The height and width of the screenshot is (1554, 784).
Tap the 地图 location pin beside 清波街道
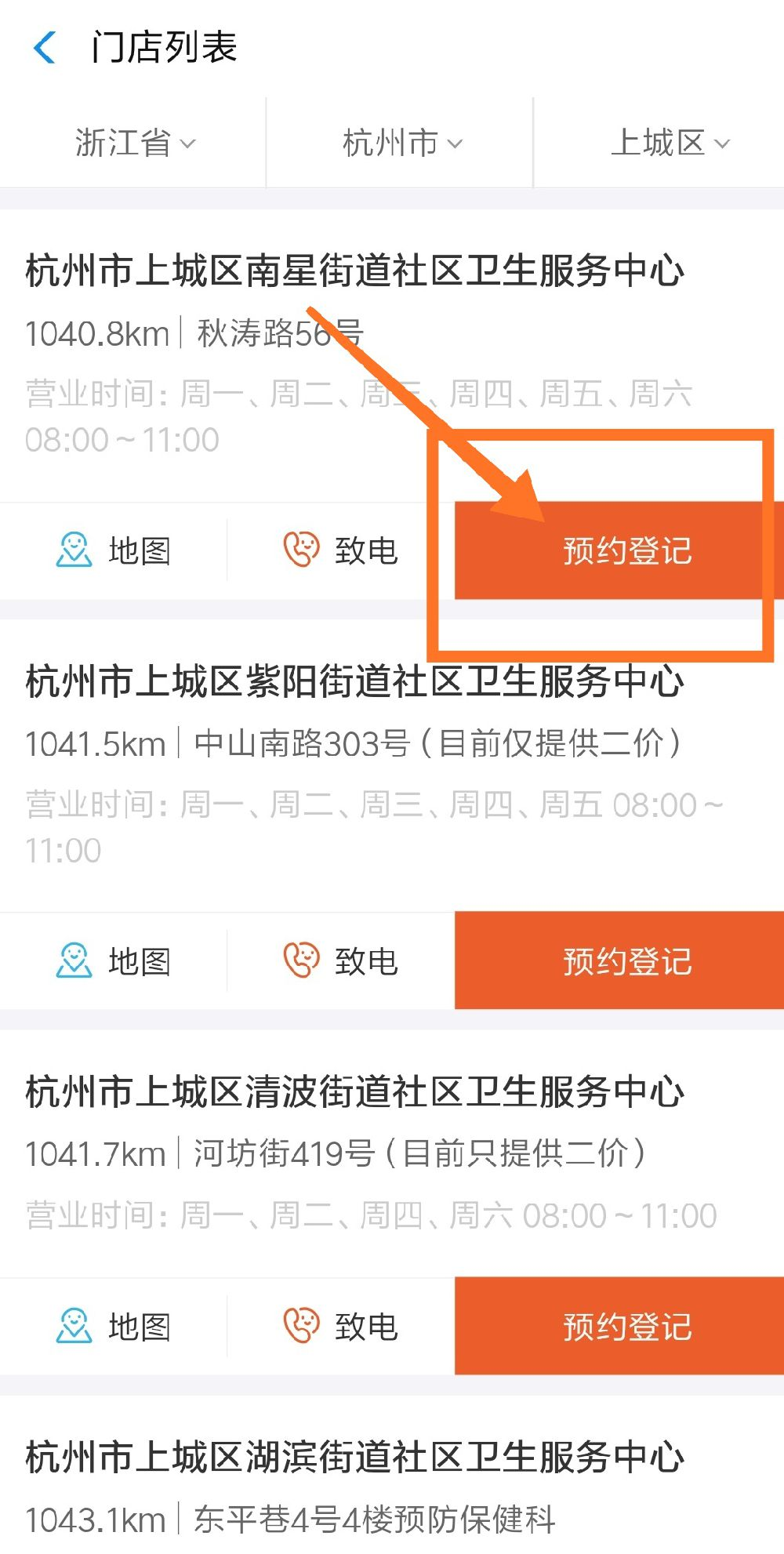[73, 1327]
